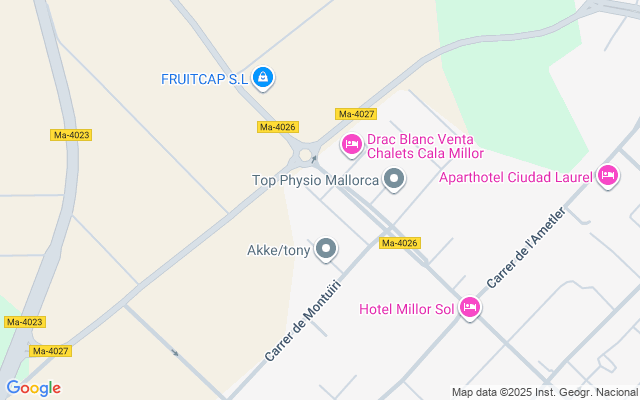Open Drac Blanc Venta Chalets Cala Millor pin
Screen dimensions: 640x400
pos(351,145)
